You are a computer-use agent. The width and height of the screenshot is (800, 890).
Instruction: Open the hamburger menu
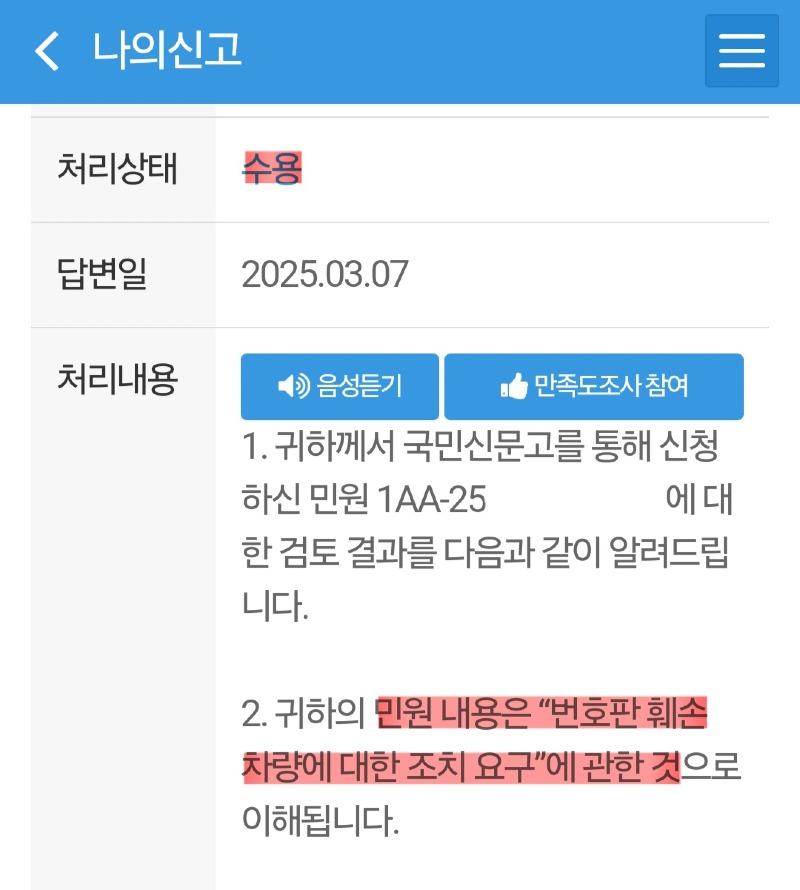click(x=741, y=51)
